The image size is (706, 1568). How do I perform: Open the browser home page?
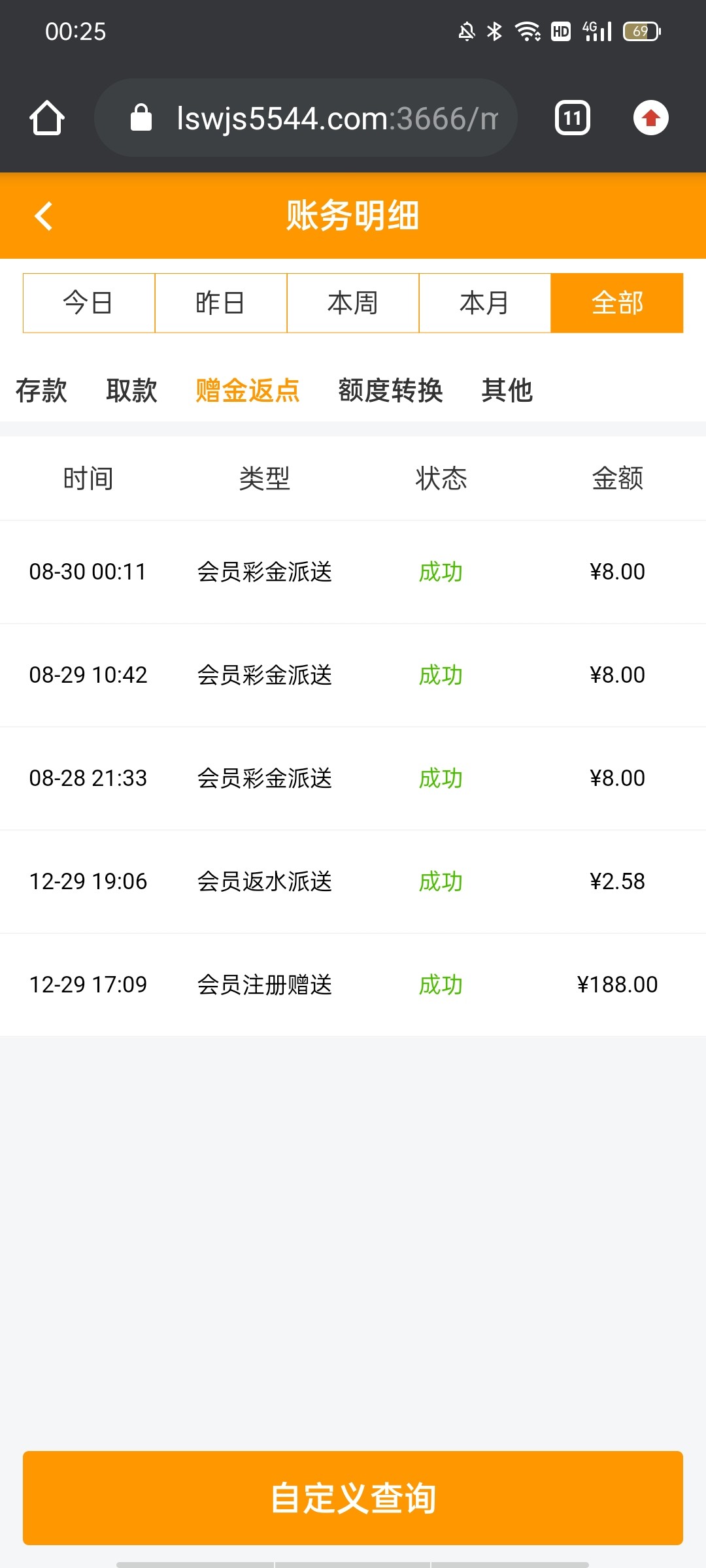pyautogui.click(x=47, y=118)
